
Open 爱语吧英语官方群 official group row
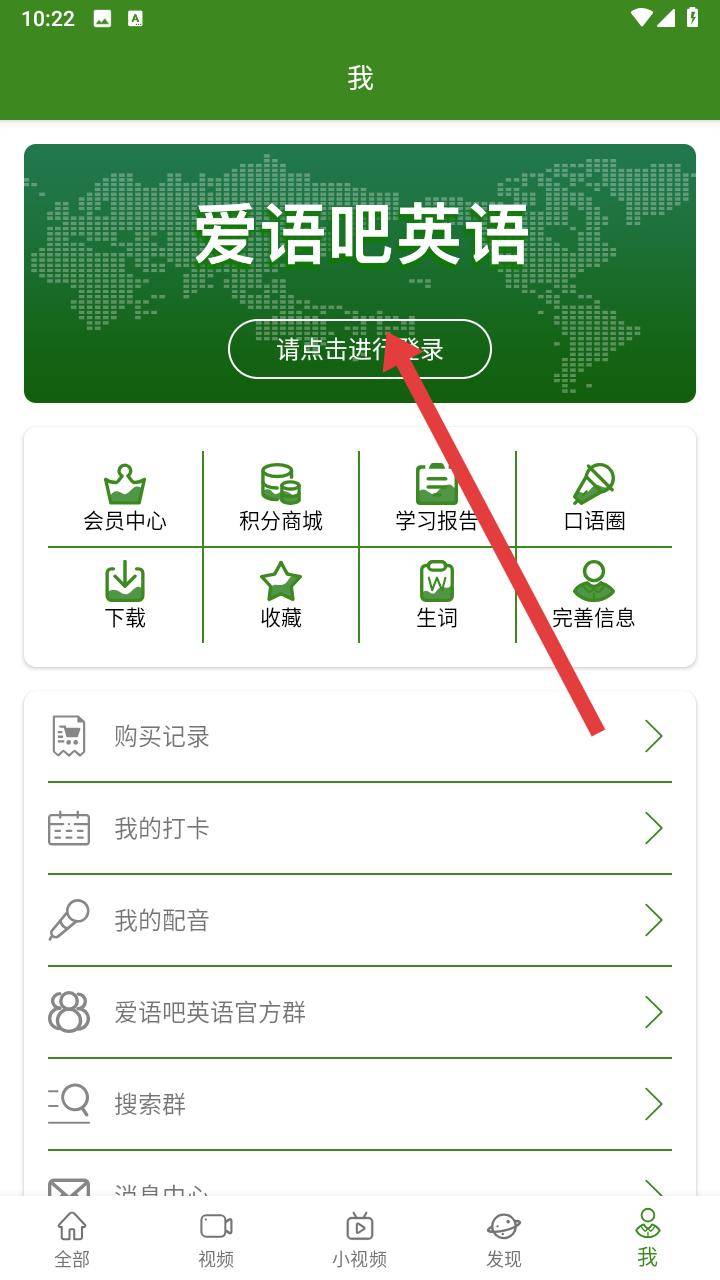(x=360, y=1012)
